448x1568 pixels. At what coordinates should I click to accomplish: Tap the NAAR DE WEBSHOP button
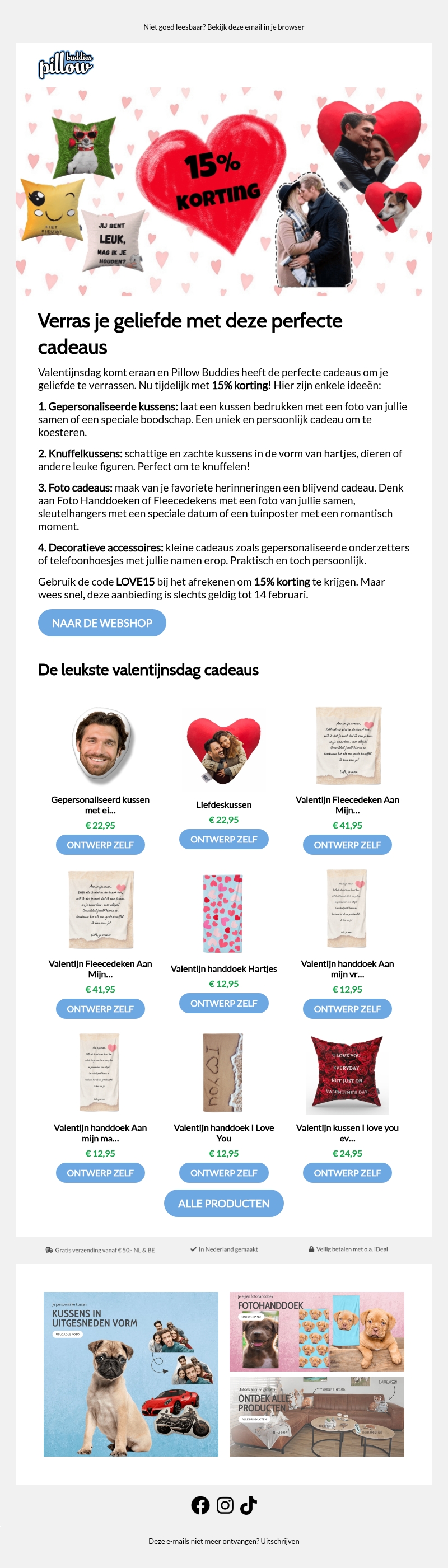pos(102,622)
